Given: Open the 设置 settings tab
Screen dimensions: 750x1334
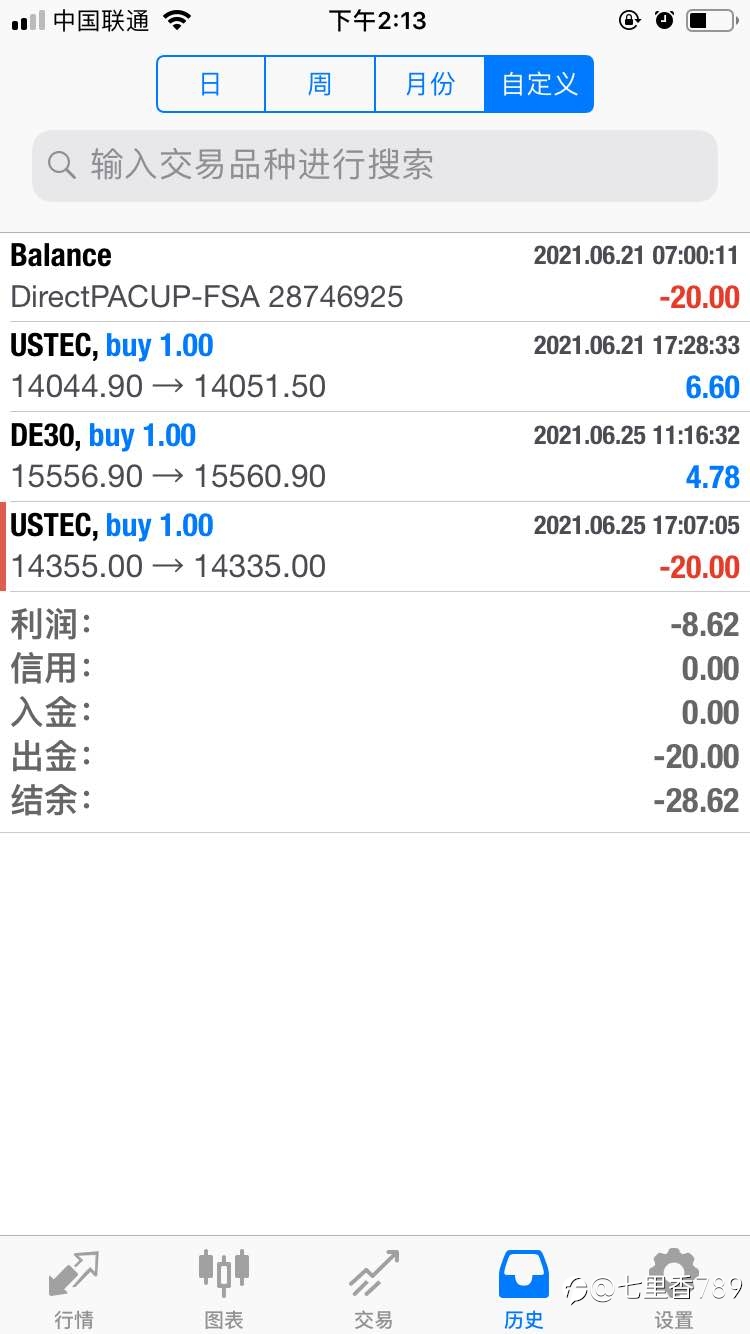Looking at the screenshot, I should click(674, 1287).
